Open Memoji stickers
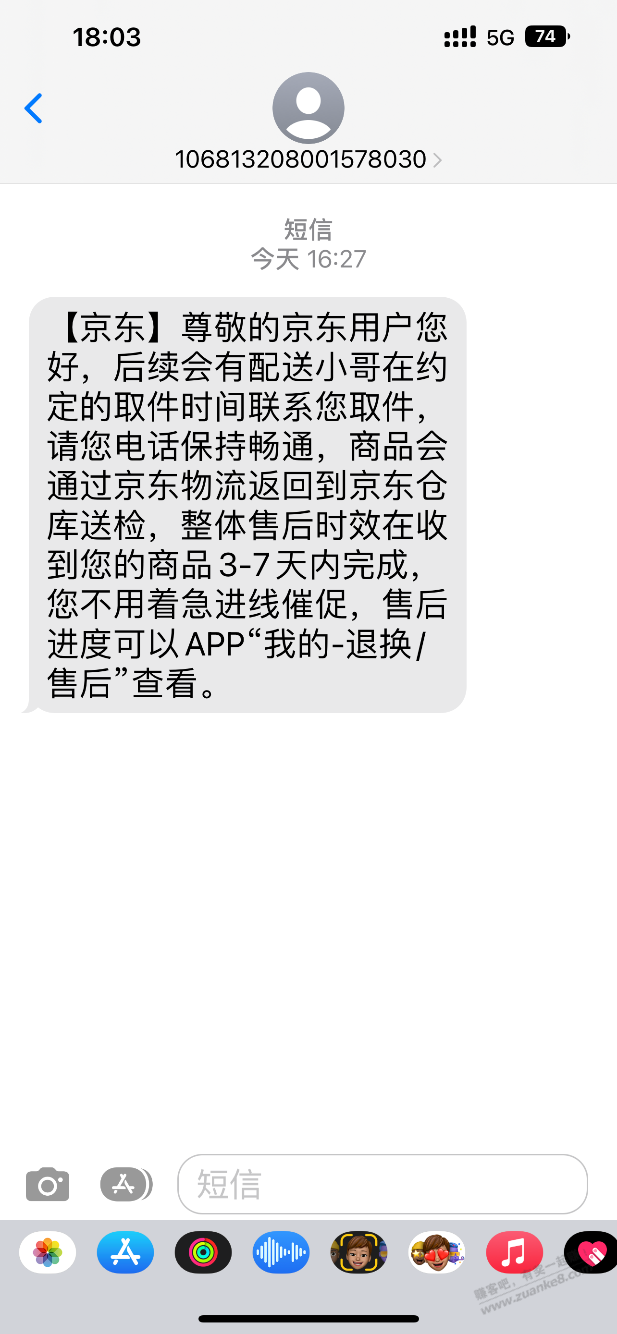The image size is (617, 1334). (x=437, y=1252)
